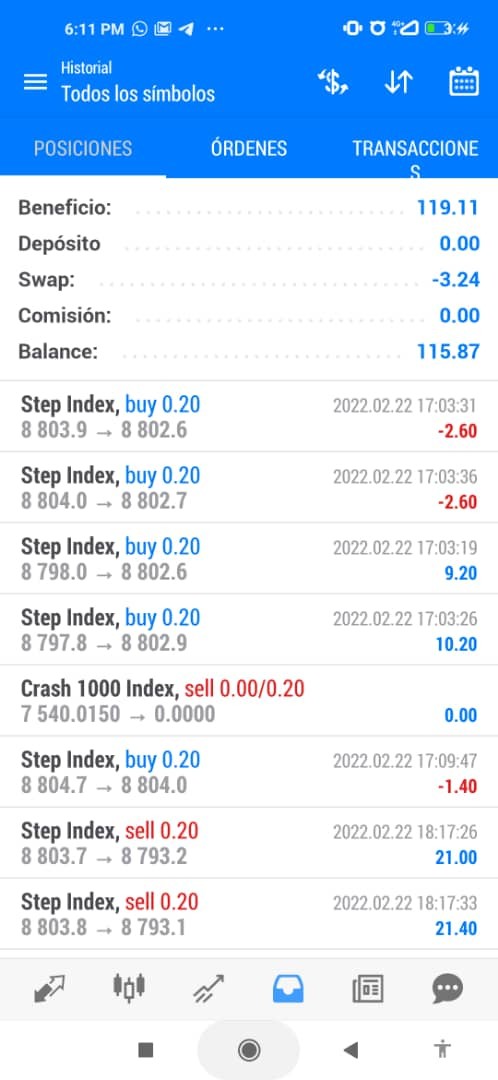Go to the trade trend-line tab

[x=209, y=989]
